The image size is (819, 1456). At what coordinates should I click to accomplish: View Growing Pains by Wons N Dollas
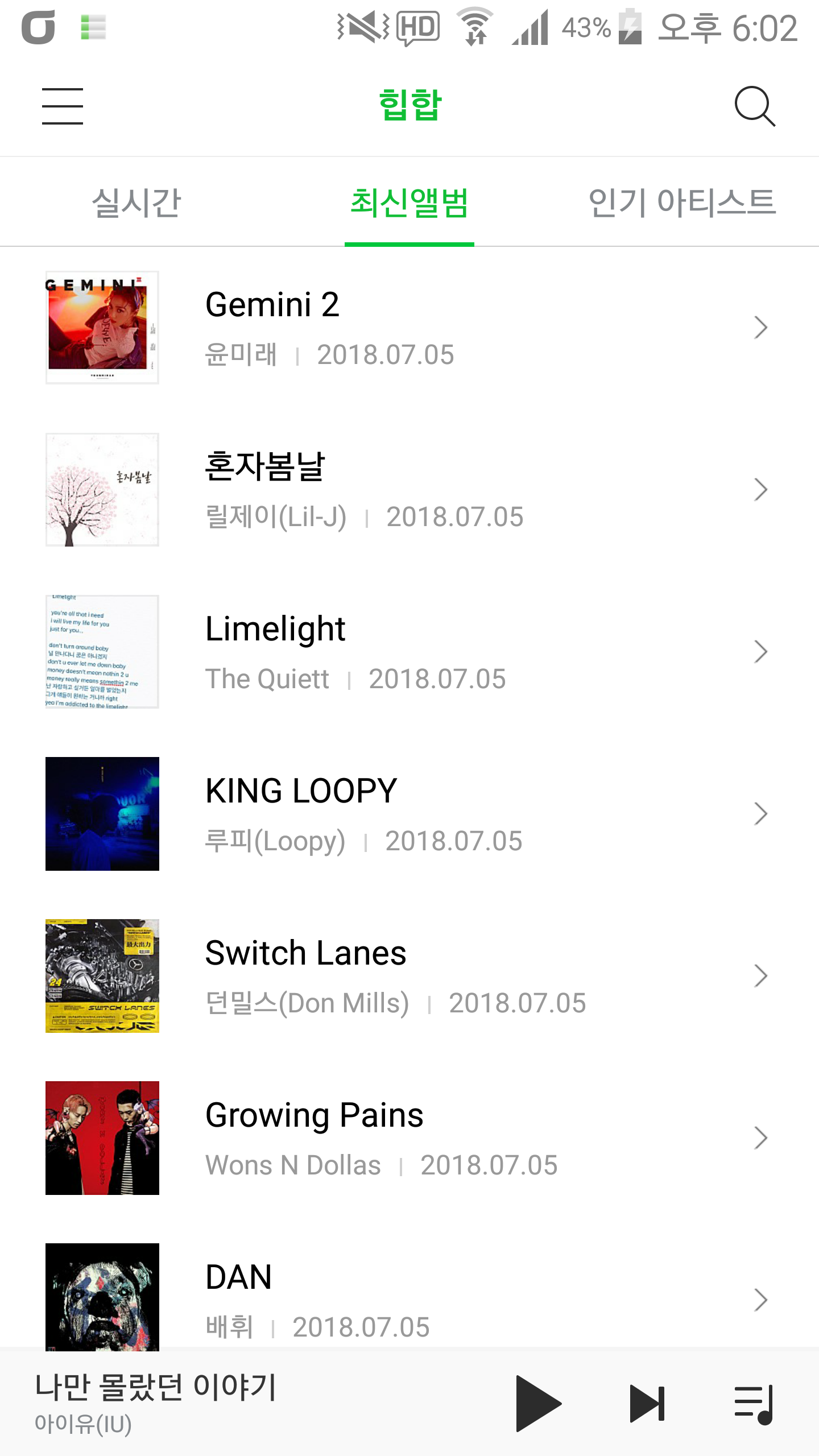click(x=409, y=1138)
